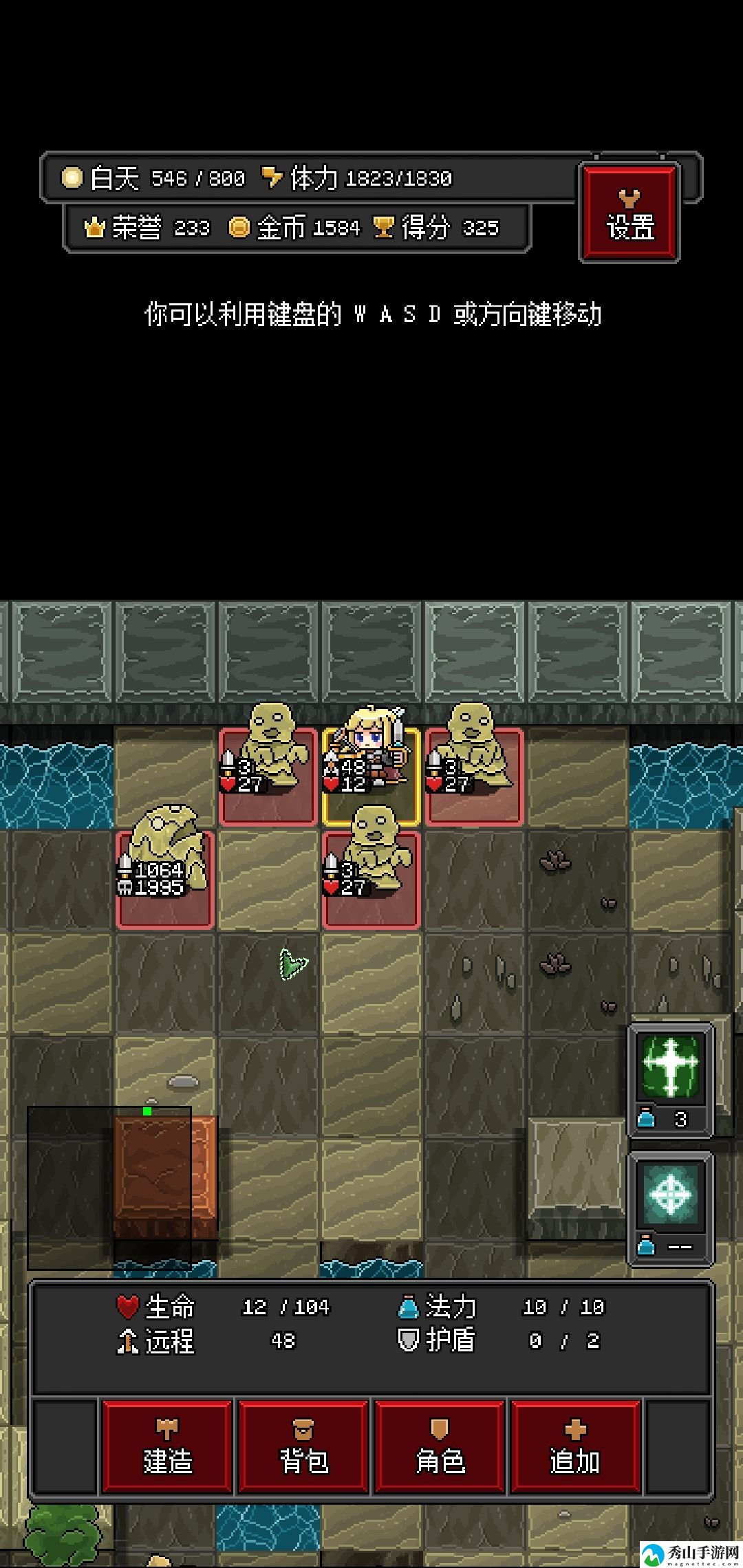Viewport: 743px width, 1568px height.
Task: Open the 背包 backpack inventory
Action: pyautogui.click(x=303, y=1446)
